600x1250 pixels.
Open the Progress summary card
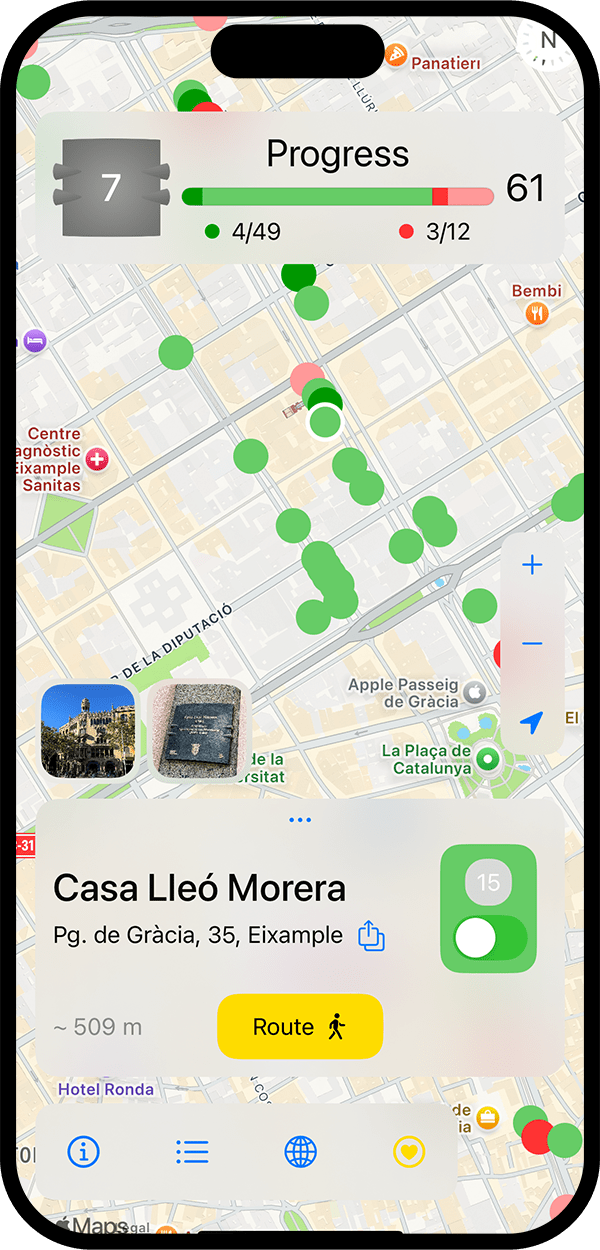pos(300,188)
